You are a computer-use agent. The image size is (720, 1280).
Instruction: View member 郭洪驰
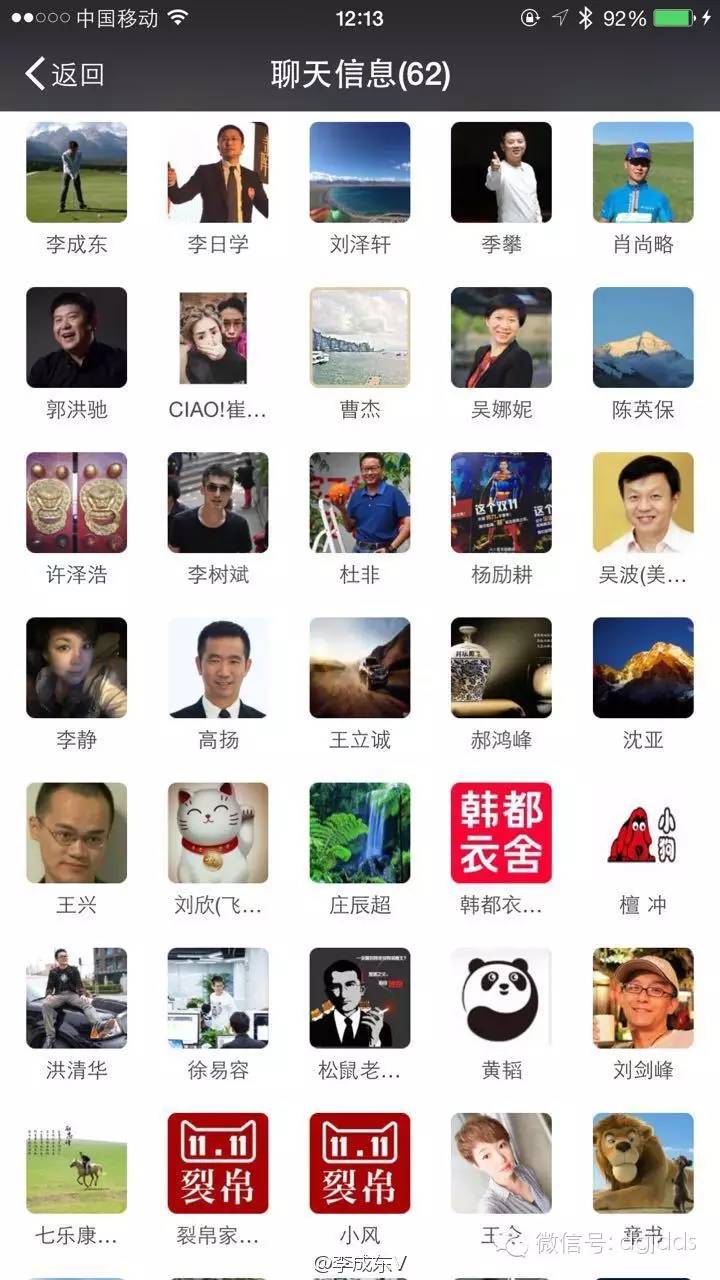76,337
